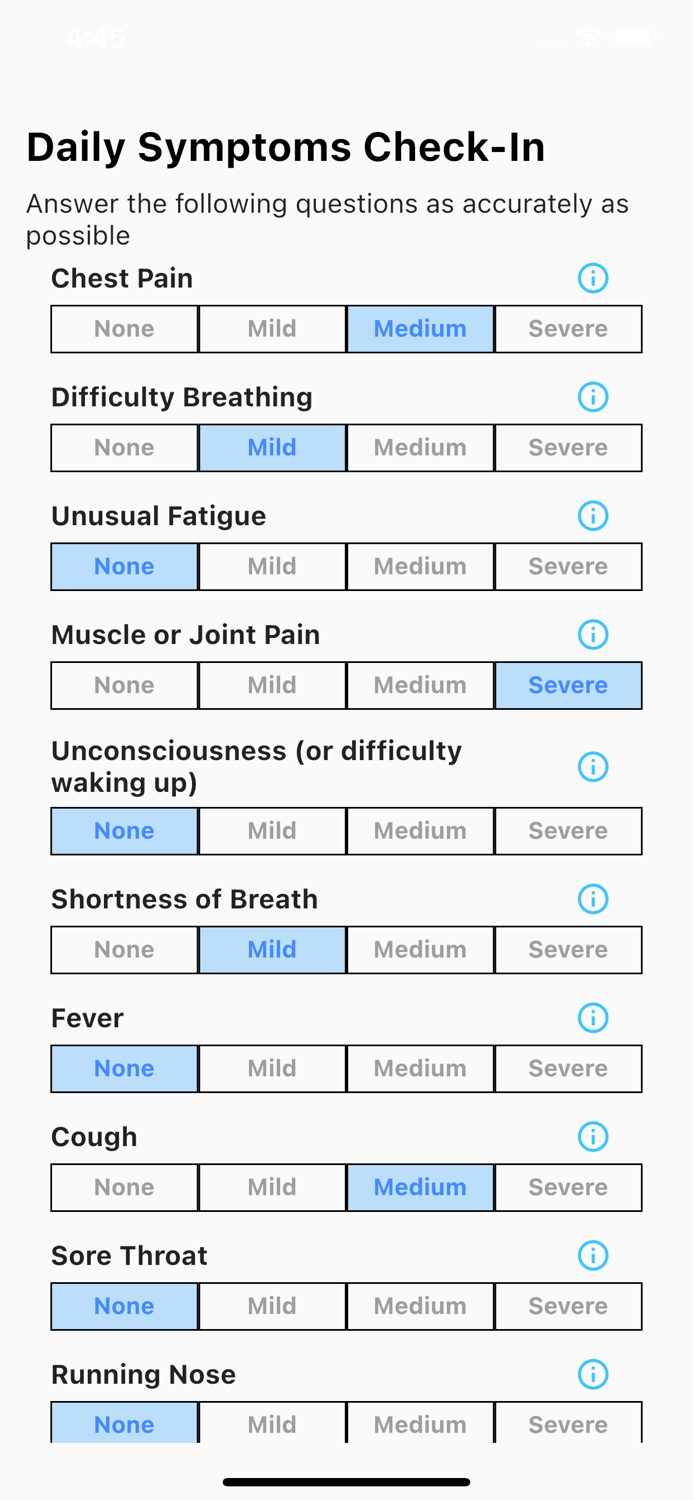Choose Mild for Fever
Screen dimensions: 693x1500
point(272,1069)
